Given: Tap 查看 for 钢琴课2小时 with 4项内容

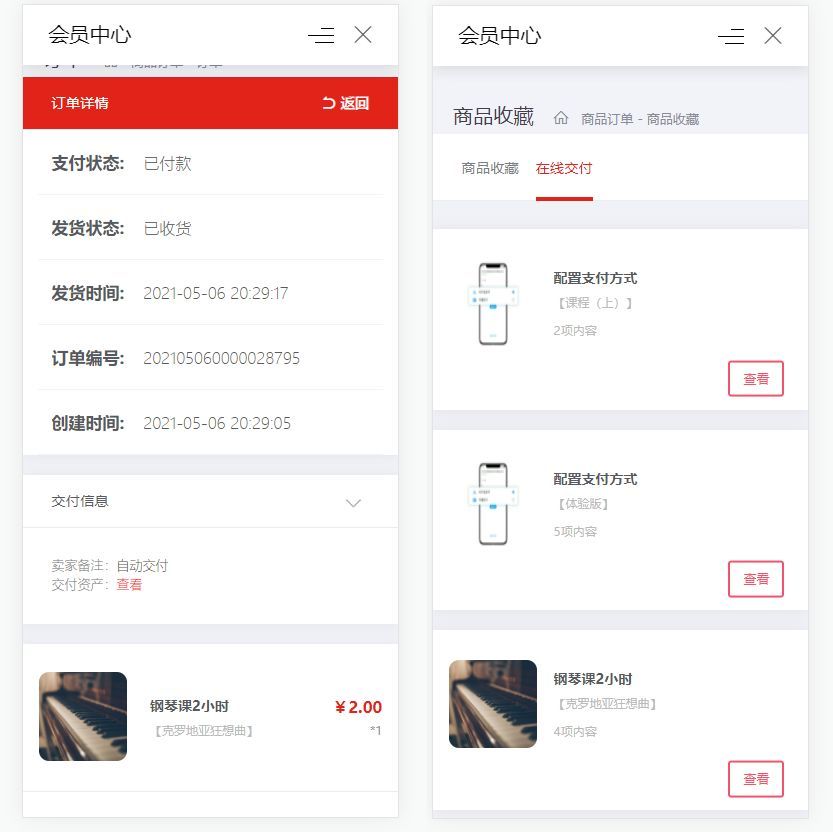Looking at the screenshot, I should [756, 779].
